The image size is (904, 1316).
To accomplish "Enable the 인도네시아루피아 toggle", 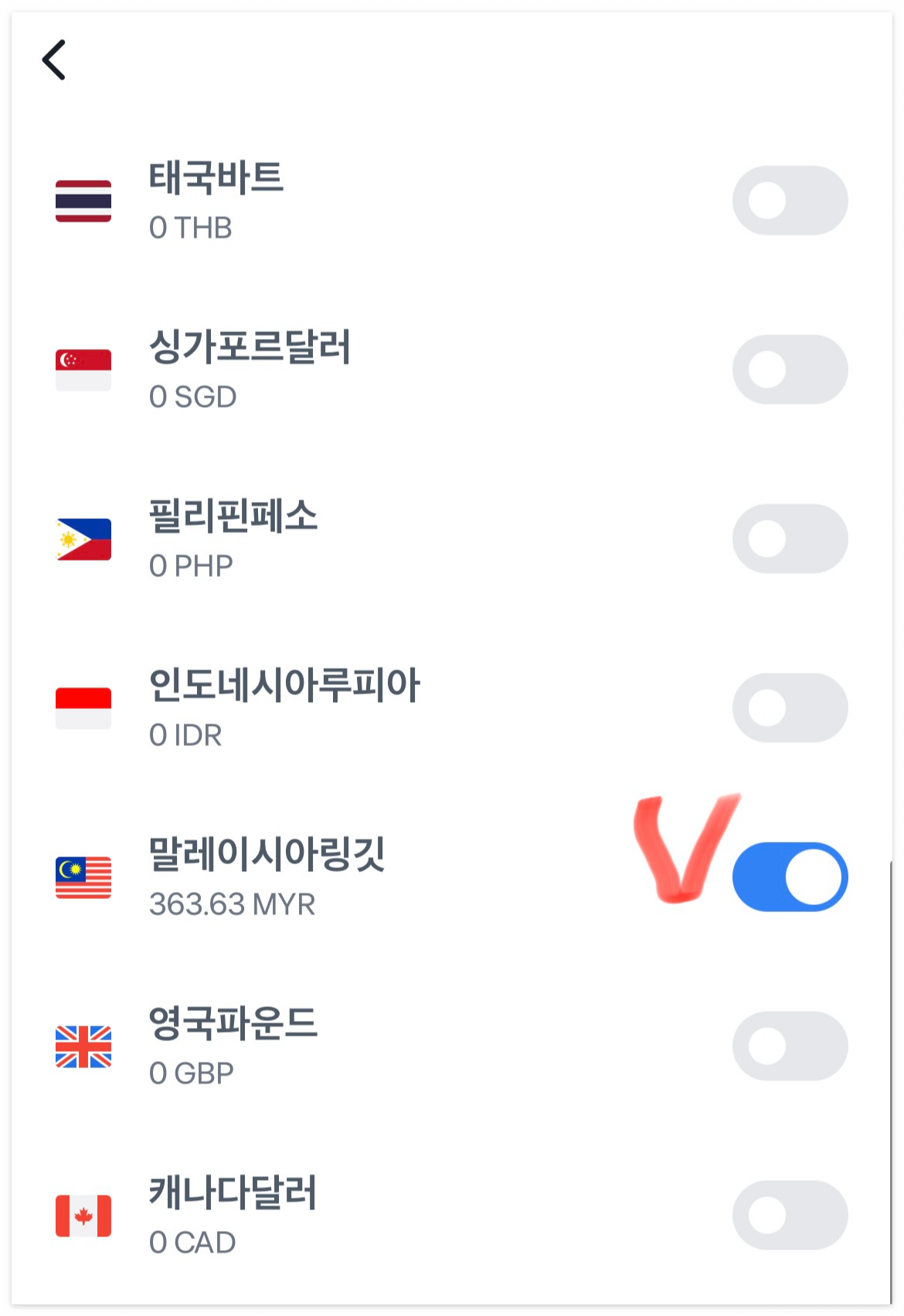I will [x=790, y=706].
